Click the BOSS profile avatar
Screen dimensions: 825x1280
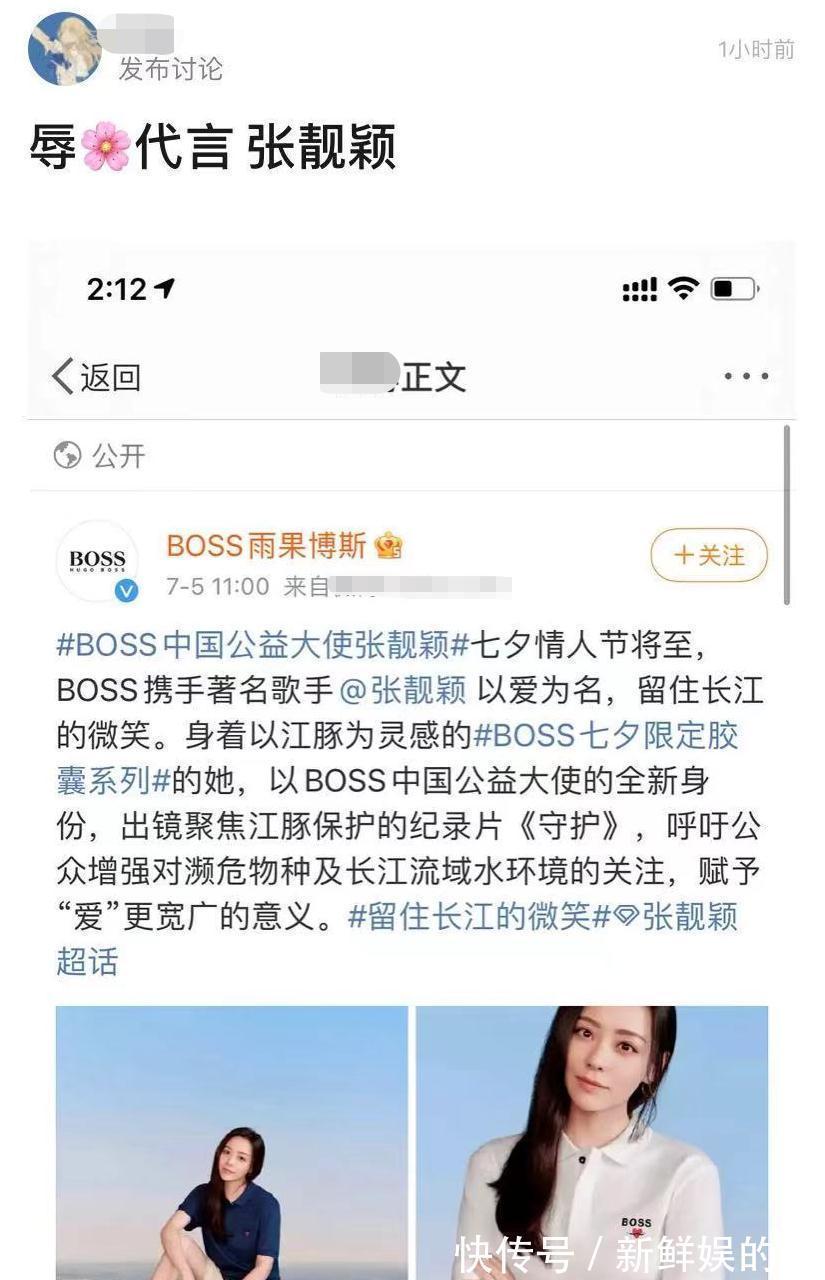97,556
